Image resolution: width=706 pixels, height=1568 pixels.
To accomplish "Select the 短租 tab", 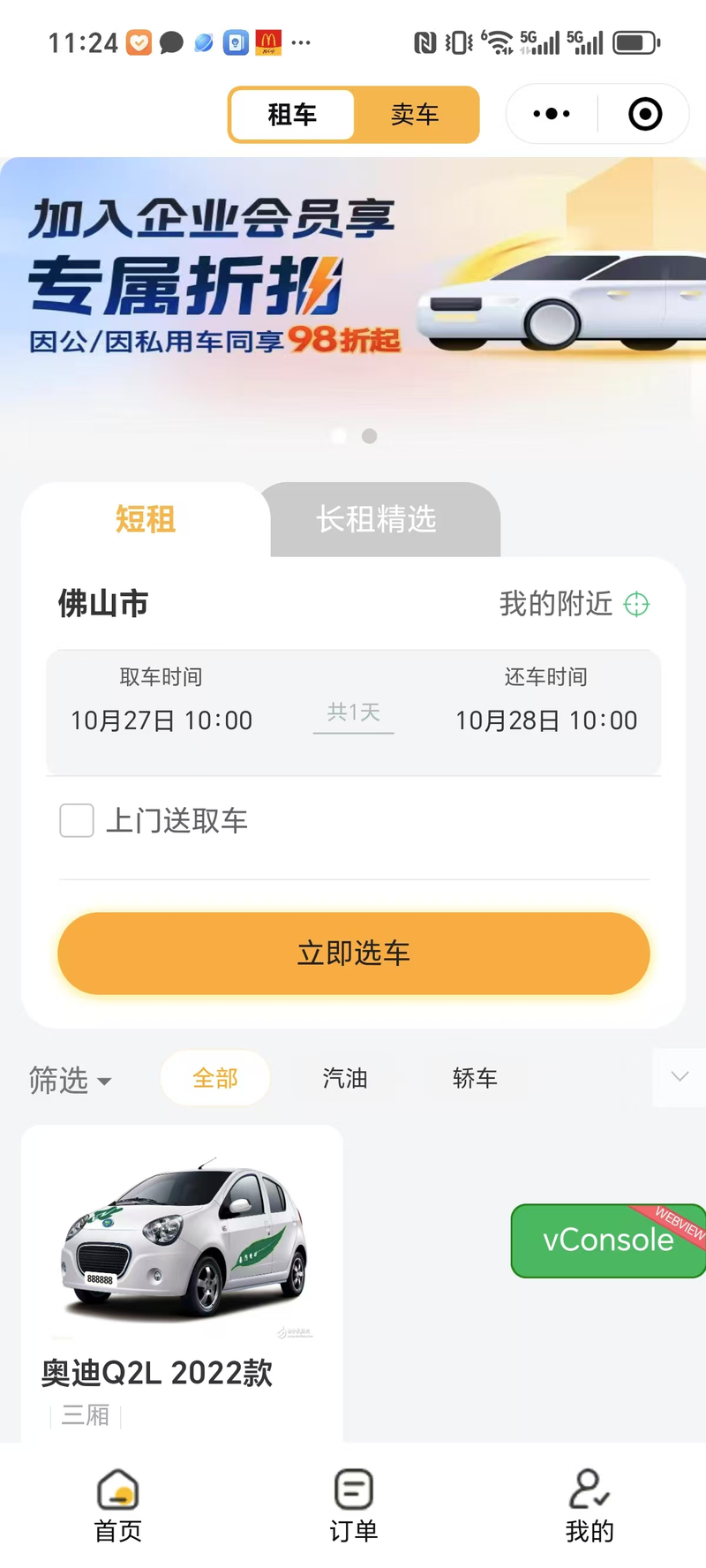I will coord(146,519).
